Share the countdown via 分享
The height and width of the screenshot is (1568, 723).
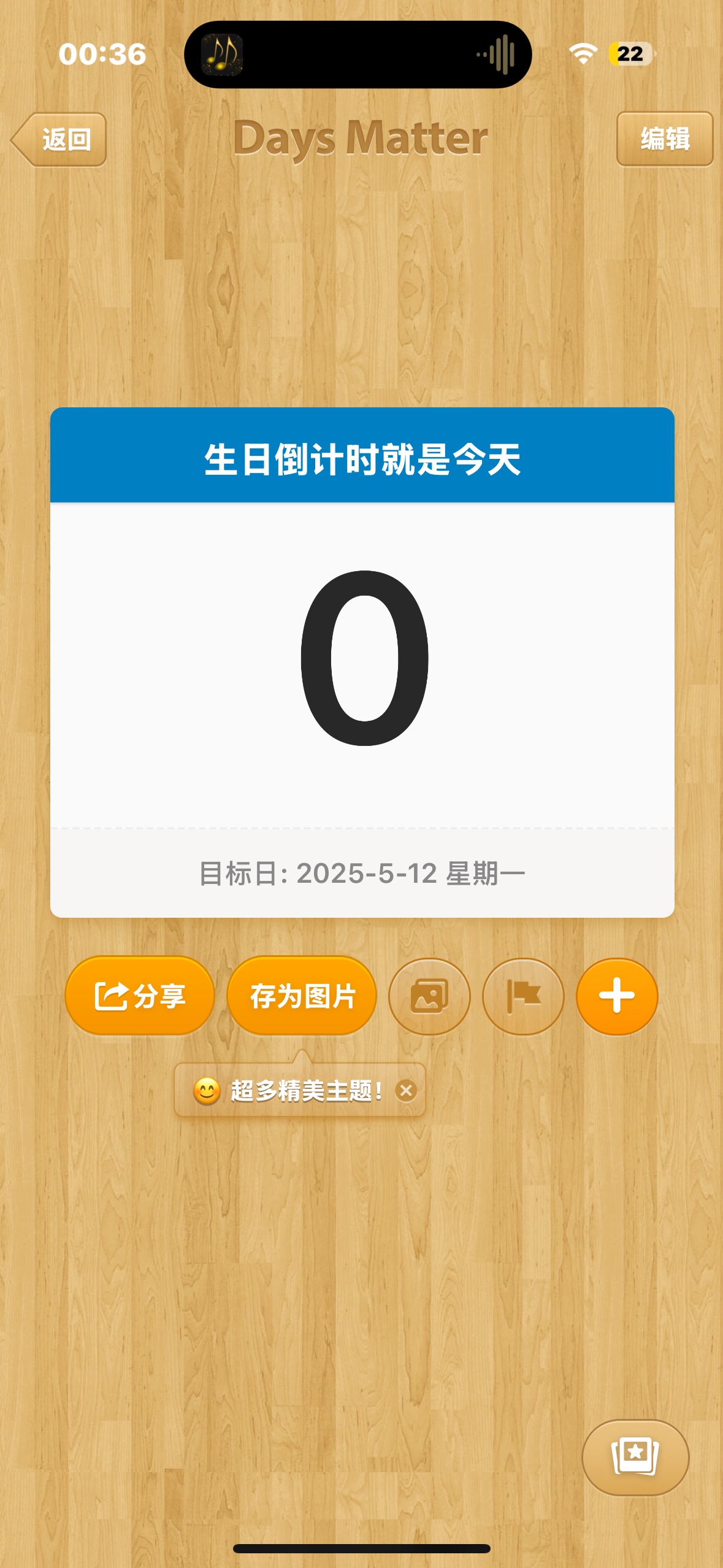(x=140, y=996)
